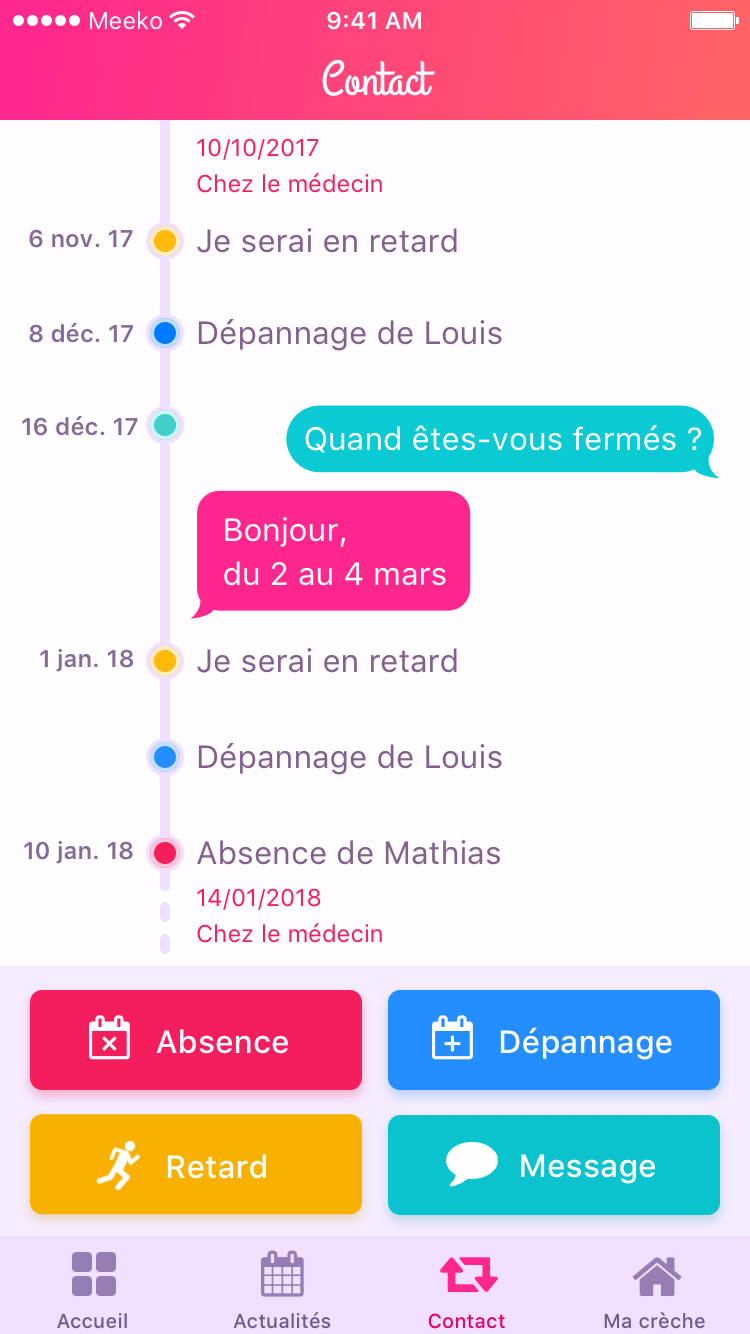
Task: Go to the Ma crèche tab
Action: (655, 1289)
